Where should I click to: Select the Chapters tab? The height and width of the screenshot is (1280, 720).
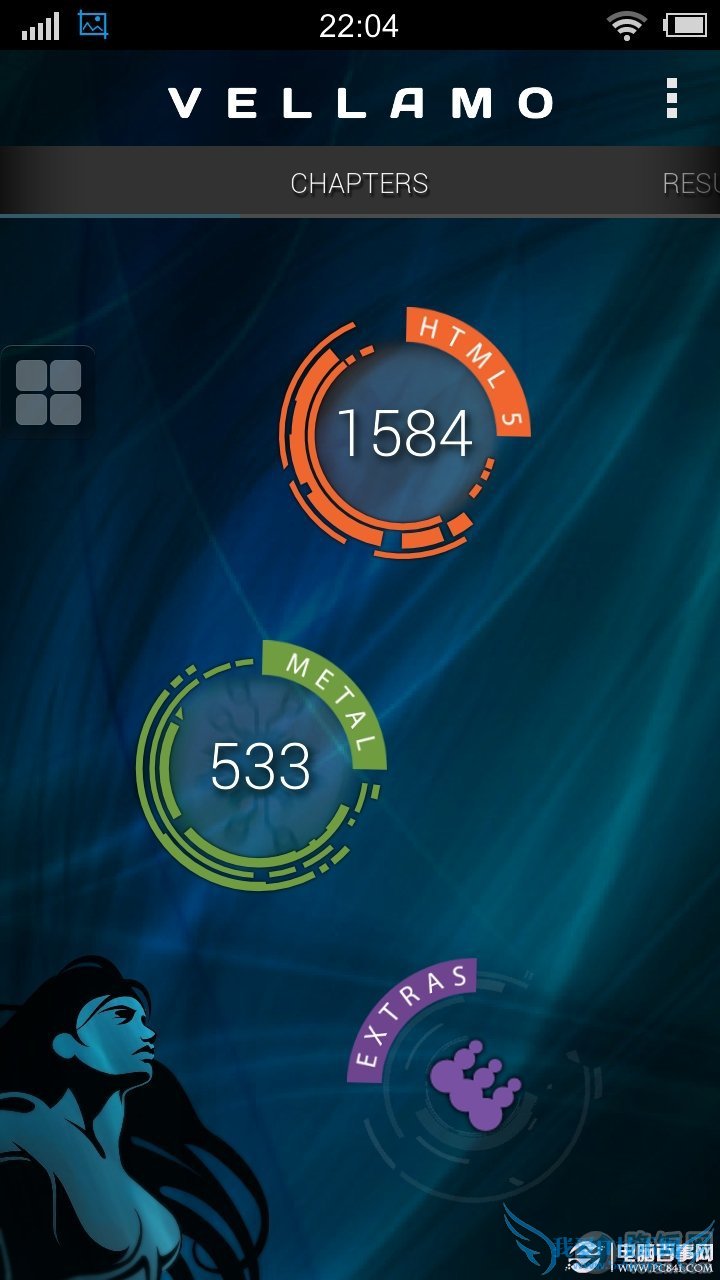point(359,184)
